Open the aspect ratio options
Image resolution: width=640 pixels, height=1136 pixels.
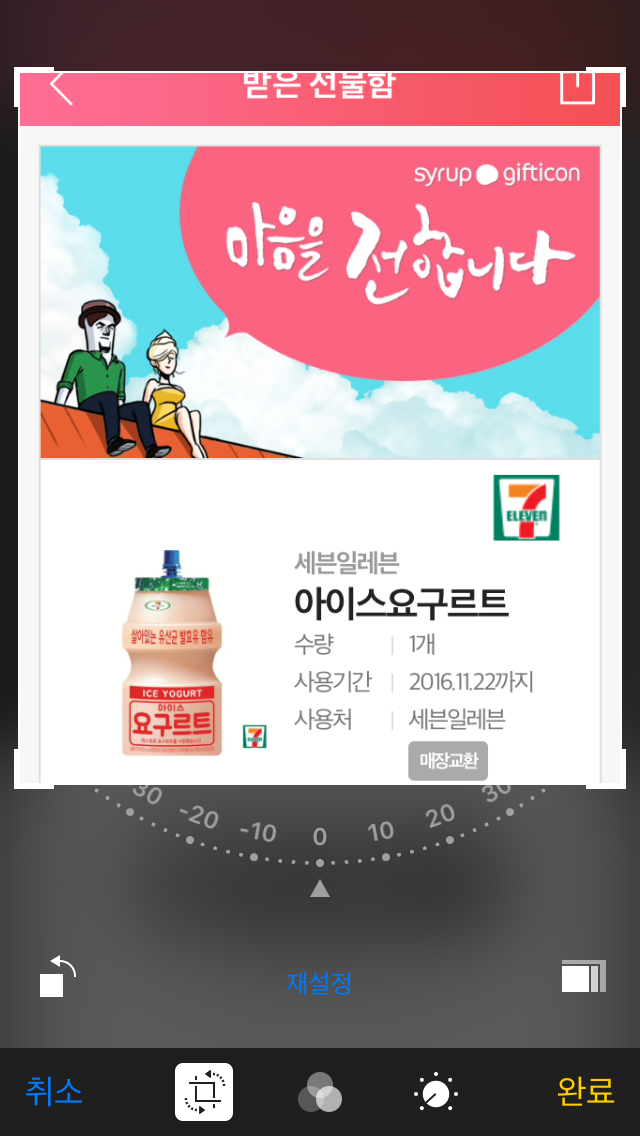[x=583, y=977]
